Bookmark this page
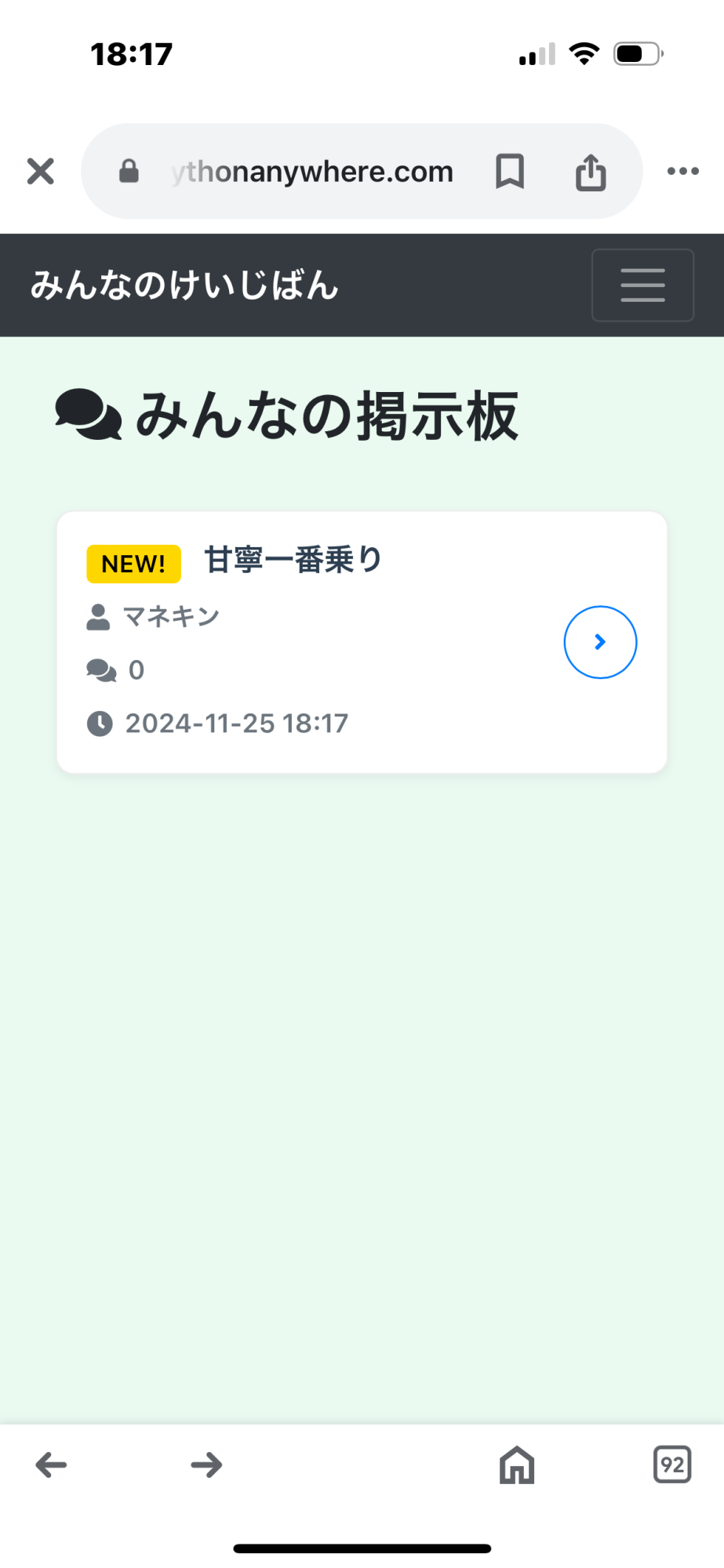 coord(510,171)
